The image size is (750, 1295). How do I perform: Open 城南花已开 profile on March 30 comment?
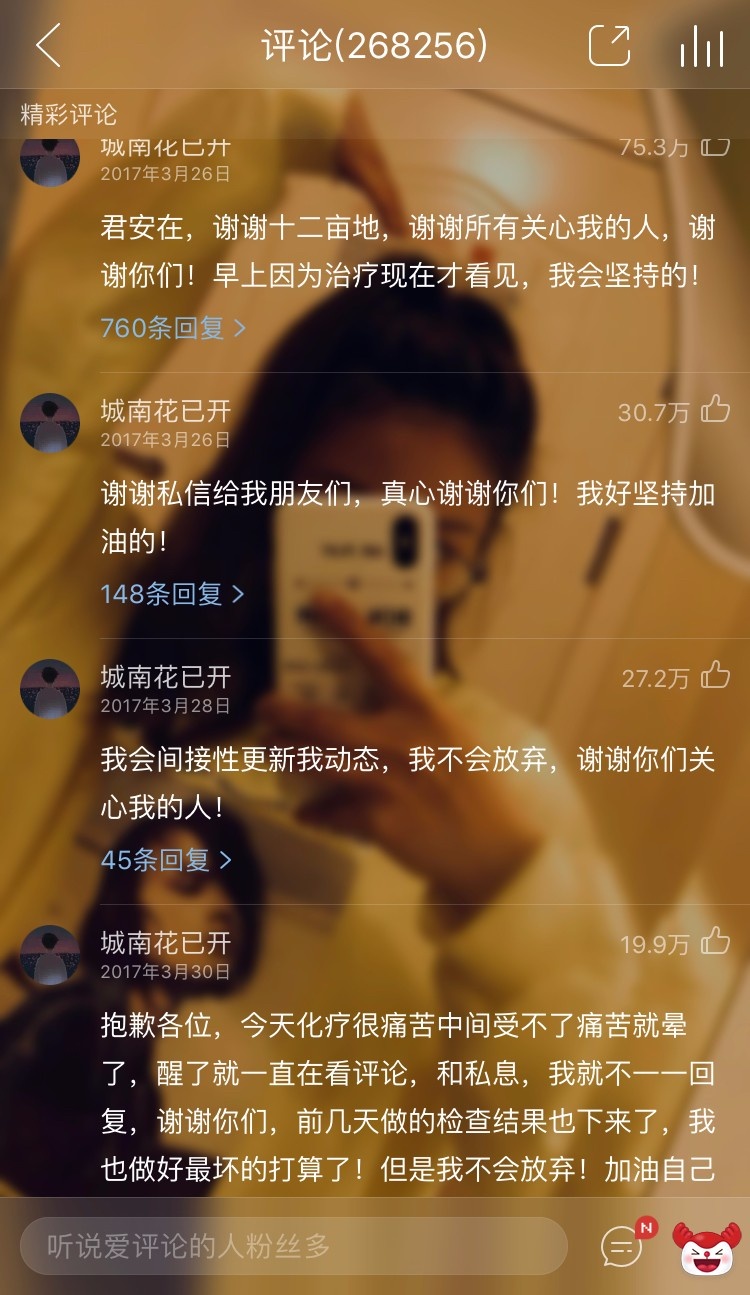click(166, 942)
